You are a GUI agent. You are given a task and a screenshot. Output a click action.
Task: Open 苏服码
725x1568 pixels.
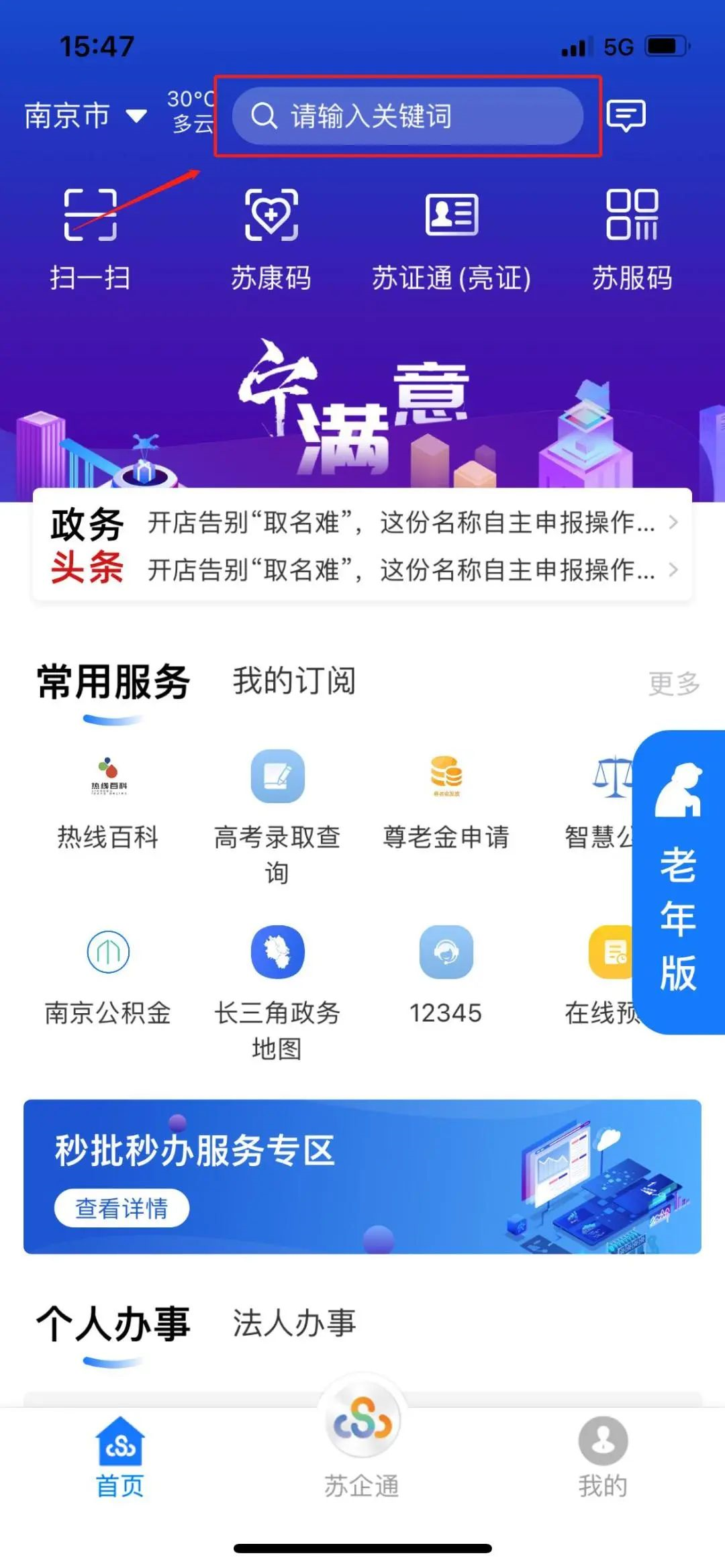pyautogui.click(x=632, y=238)
